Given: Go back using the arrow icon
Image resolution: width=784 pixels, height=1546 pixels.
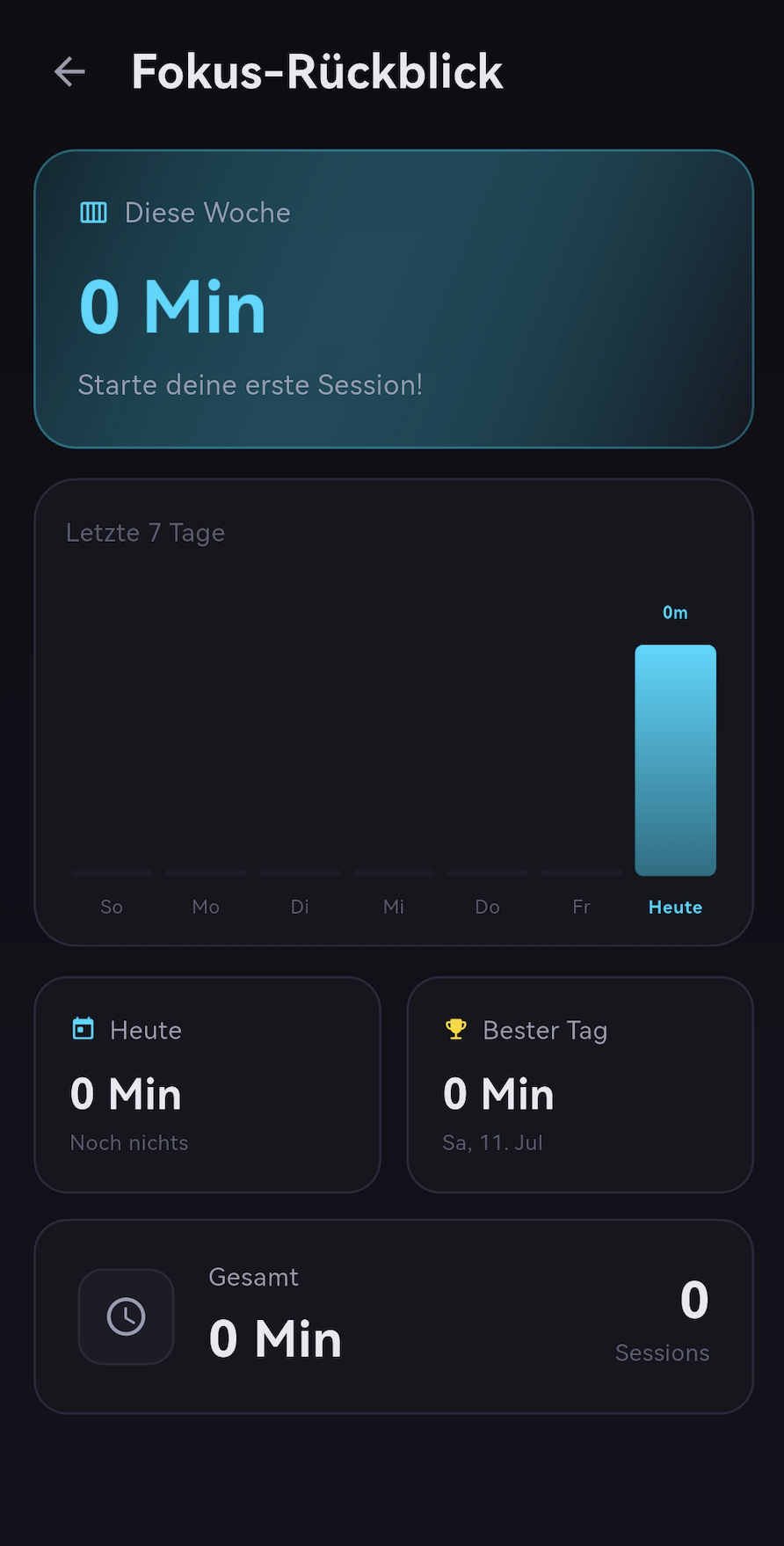Looking at the screenshot, I should pos(69,71).
